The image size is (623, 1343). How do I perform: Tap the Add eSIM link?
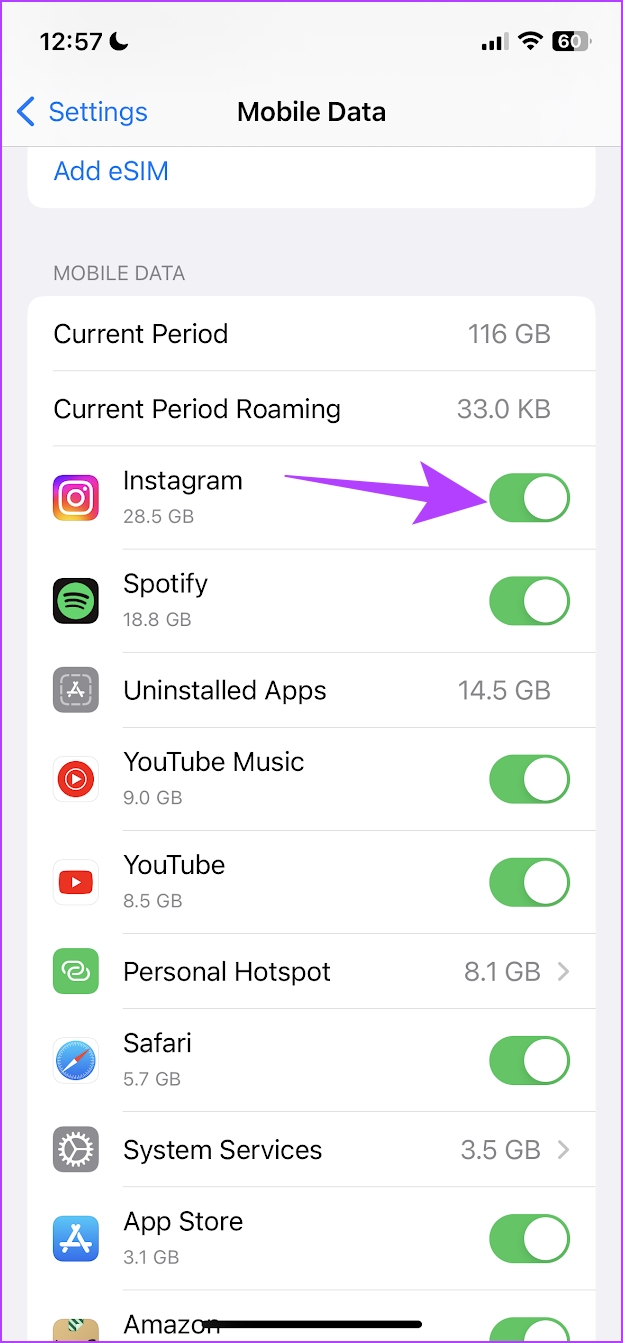[x=111, y=171]
